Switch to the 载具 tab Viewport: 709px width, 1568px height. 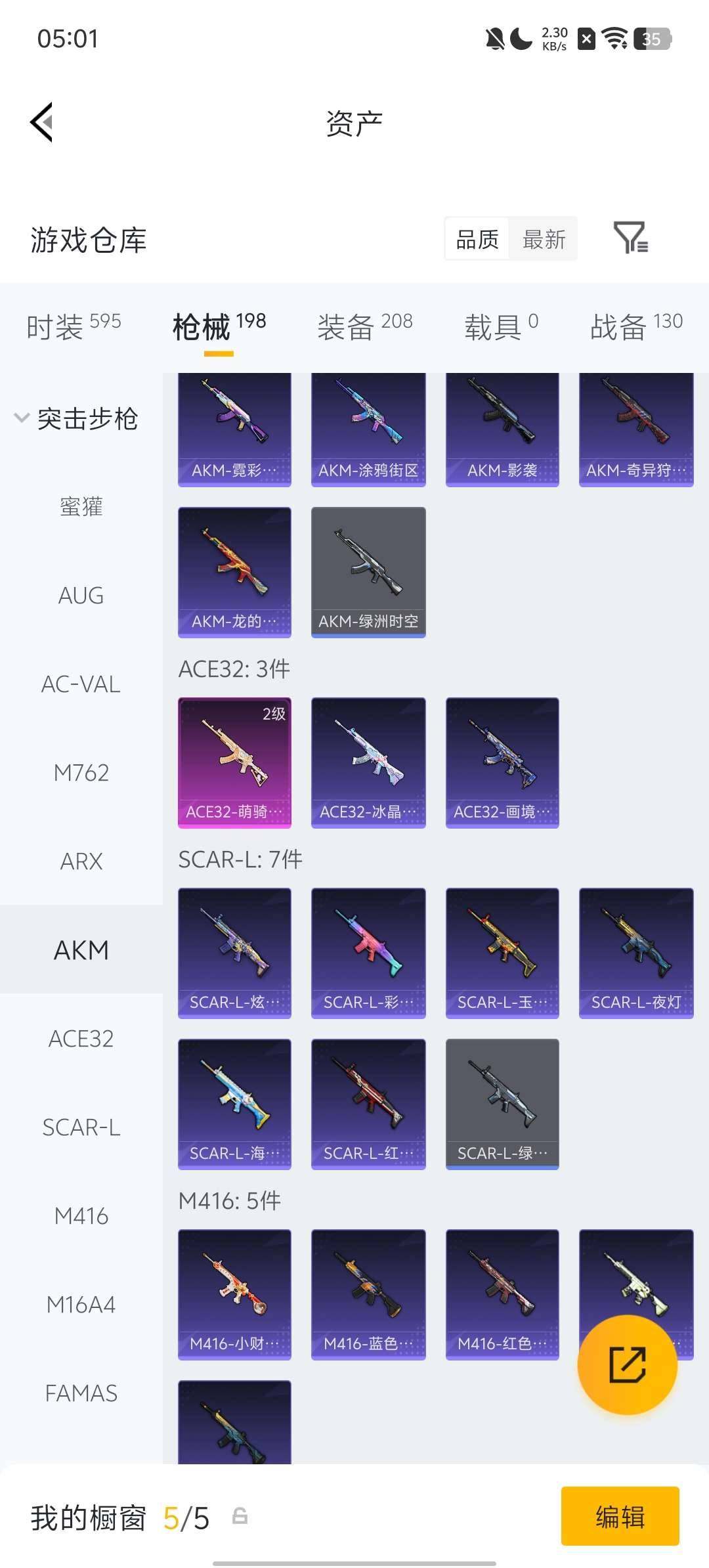point(501,326)
